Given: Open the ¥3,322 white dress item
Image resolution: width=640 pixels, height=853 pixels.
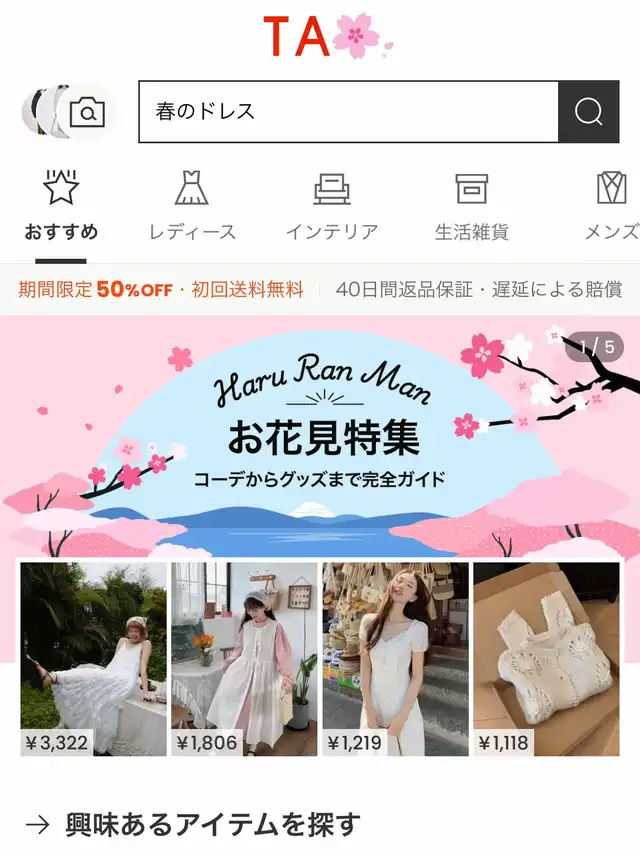Looking at the screenshot, I should [94, 659].
